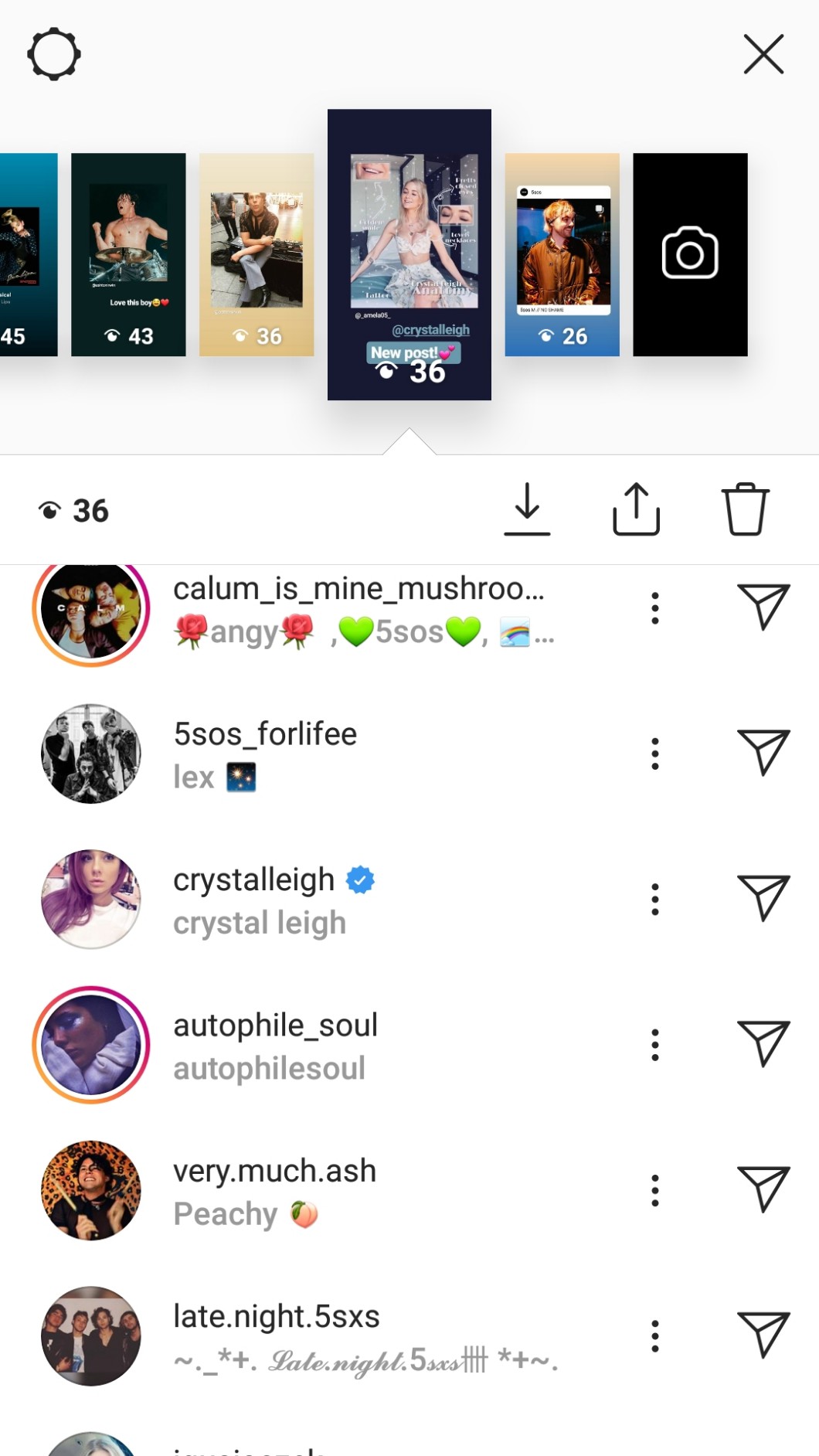Image resolution: width=819 pixels, height=1456 pixels.
Task: Download this story to device
Action: coord(527,509)
